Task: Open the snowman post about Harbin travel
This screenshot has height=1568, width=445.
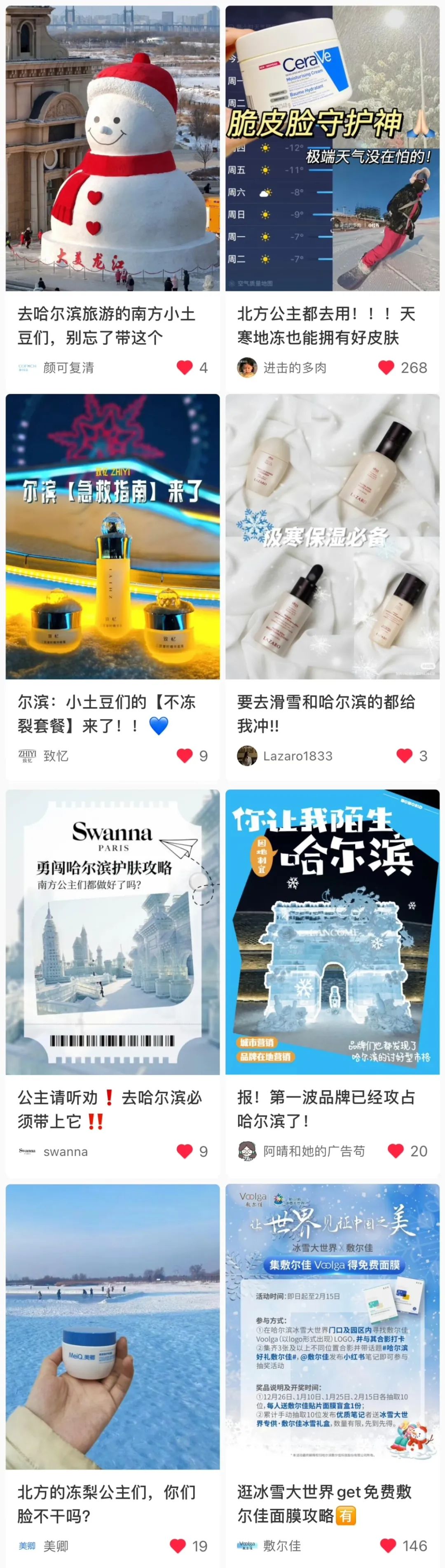Action: tap(112, 149)
